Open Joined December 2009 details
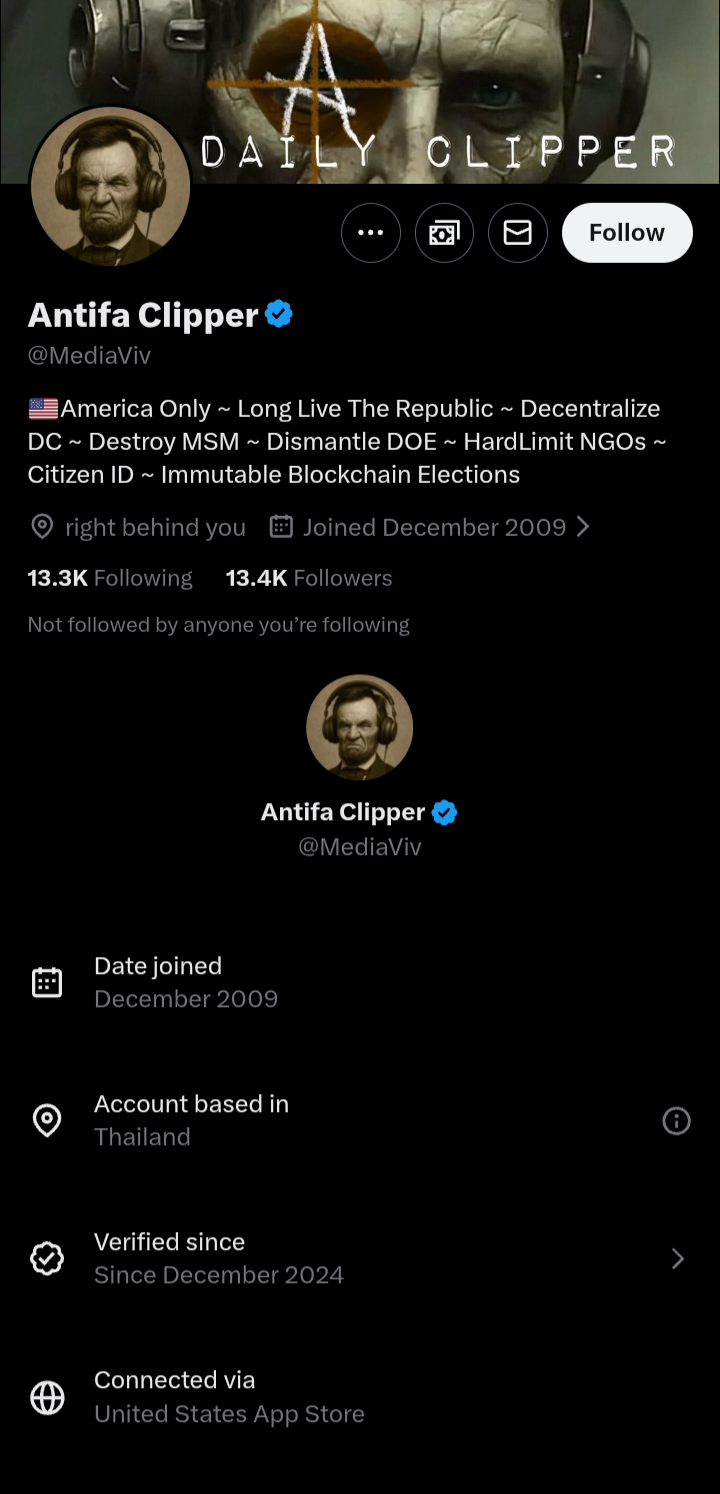 [x=432, y=527]
